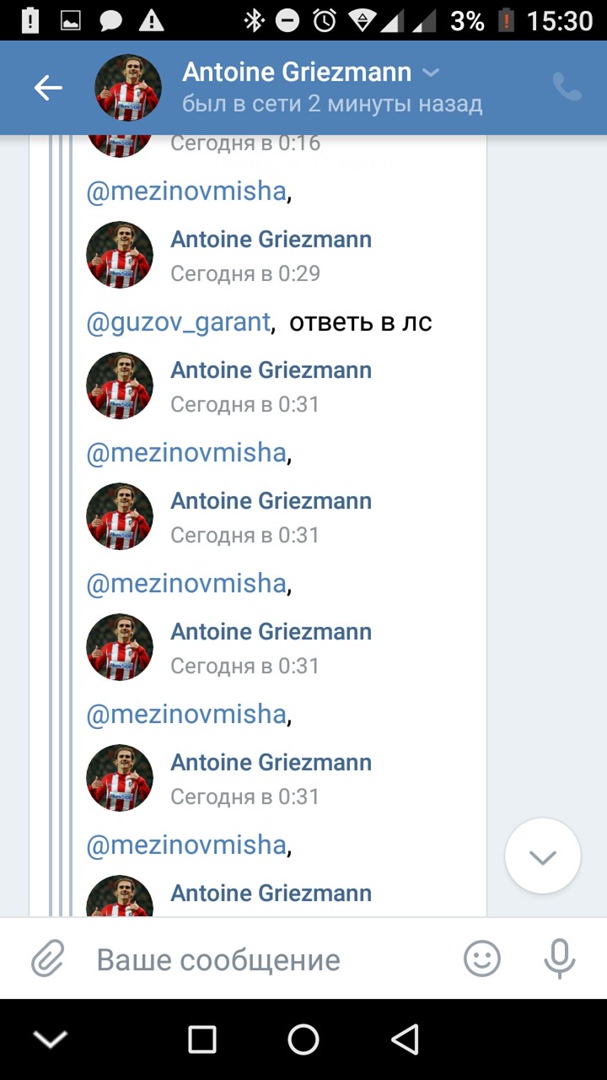Open the @guzov_garant mention link

178,322
